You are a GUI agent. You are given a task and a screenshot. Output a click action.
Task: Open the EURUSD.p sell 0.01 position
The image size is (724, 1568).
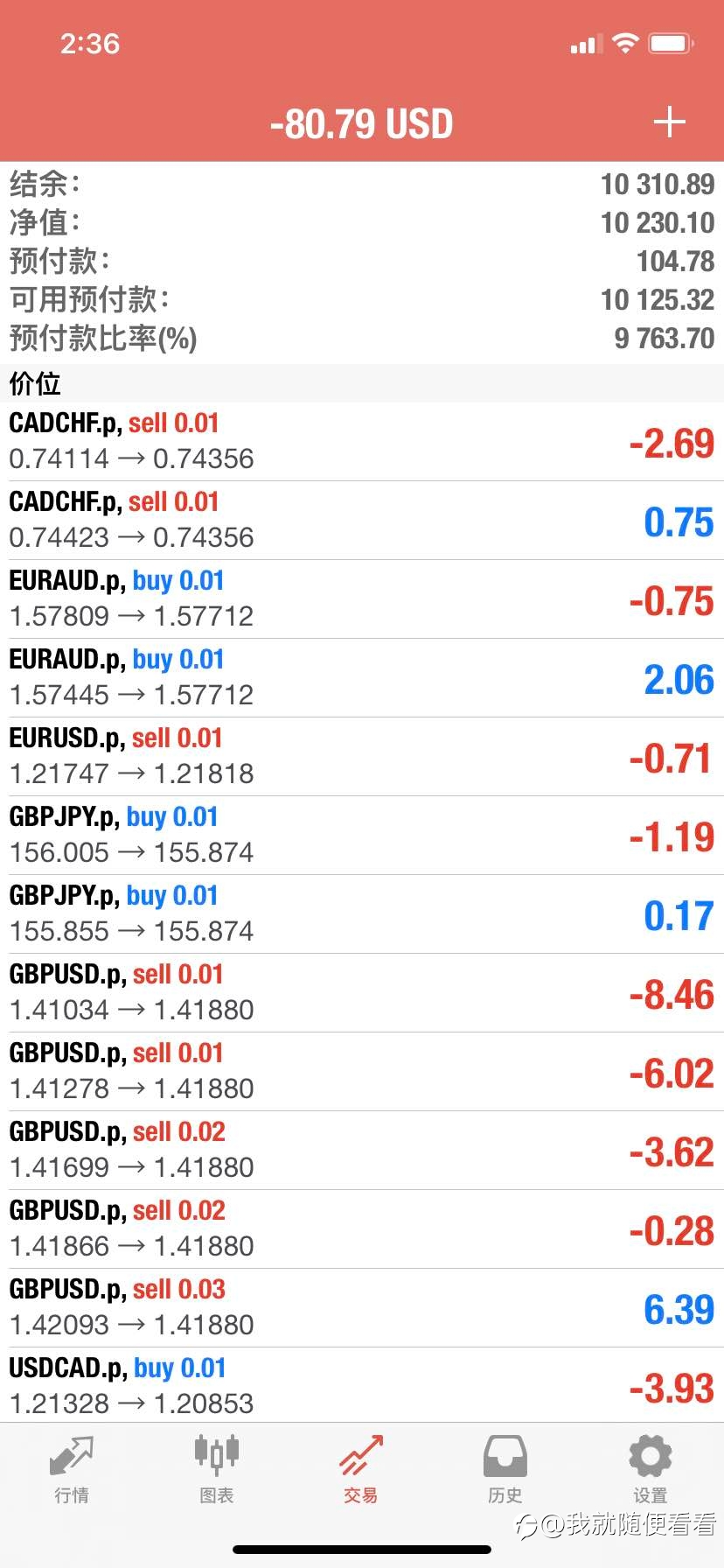pos(362,757)
